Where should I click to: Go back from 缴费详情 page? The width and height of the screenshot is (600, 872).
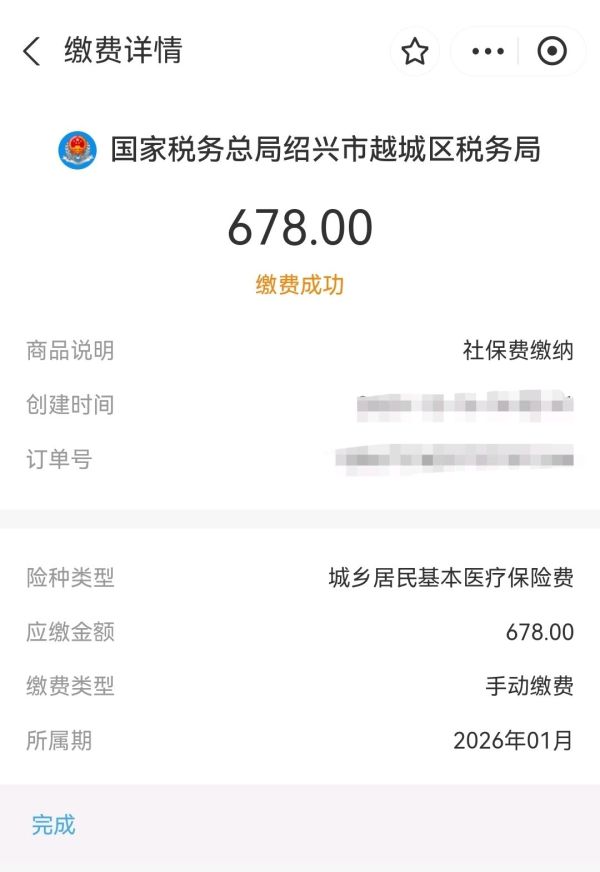32,51
